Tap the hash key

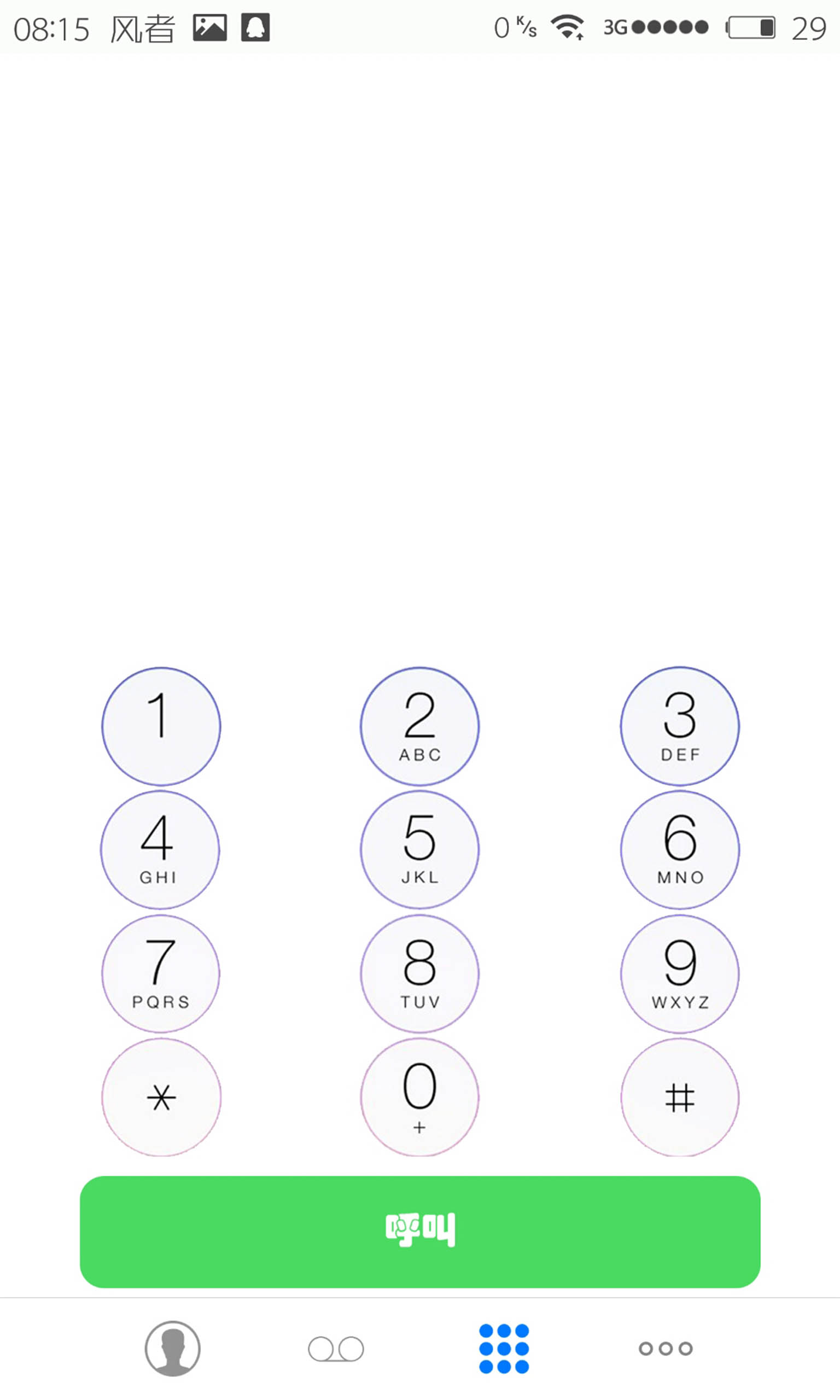pyautogui.click(x=680, y=1097)
